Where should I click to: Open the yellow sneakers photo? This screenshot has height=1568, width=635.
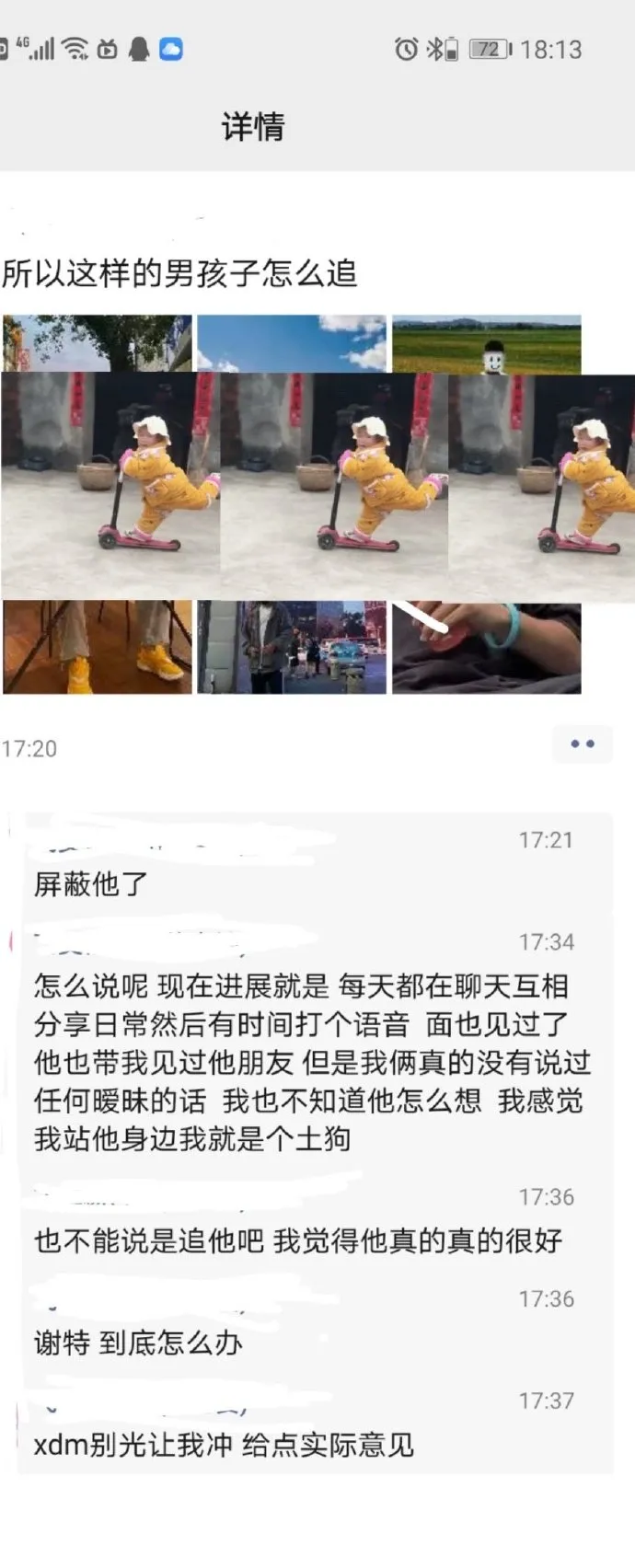pyautogui.click(x=98, y=647)
